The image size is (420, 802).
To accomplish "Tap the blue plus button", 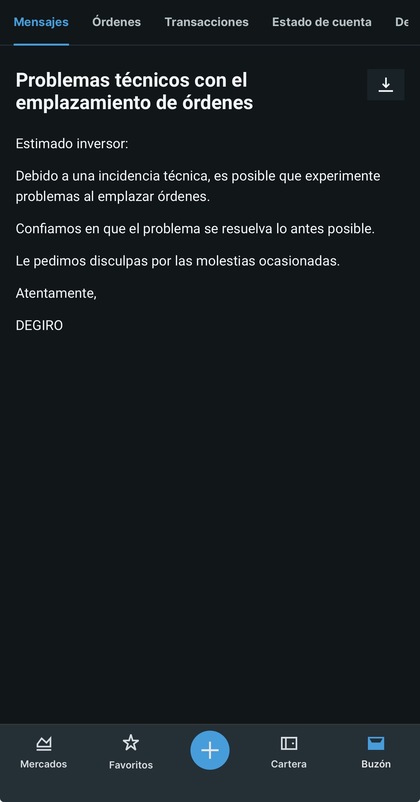I will pyautogui.click(x=210, y=750).
